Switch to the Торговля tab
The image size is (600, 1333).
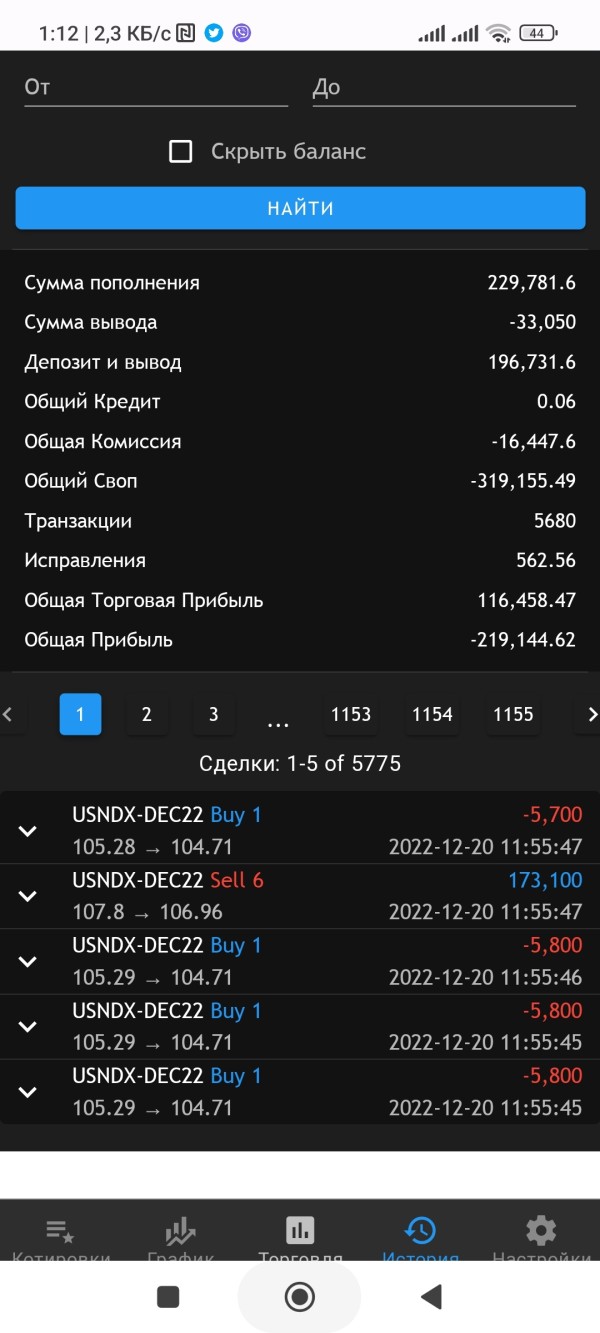(x=300, y=1239)
